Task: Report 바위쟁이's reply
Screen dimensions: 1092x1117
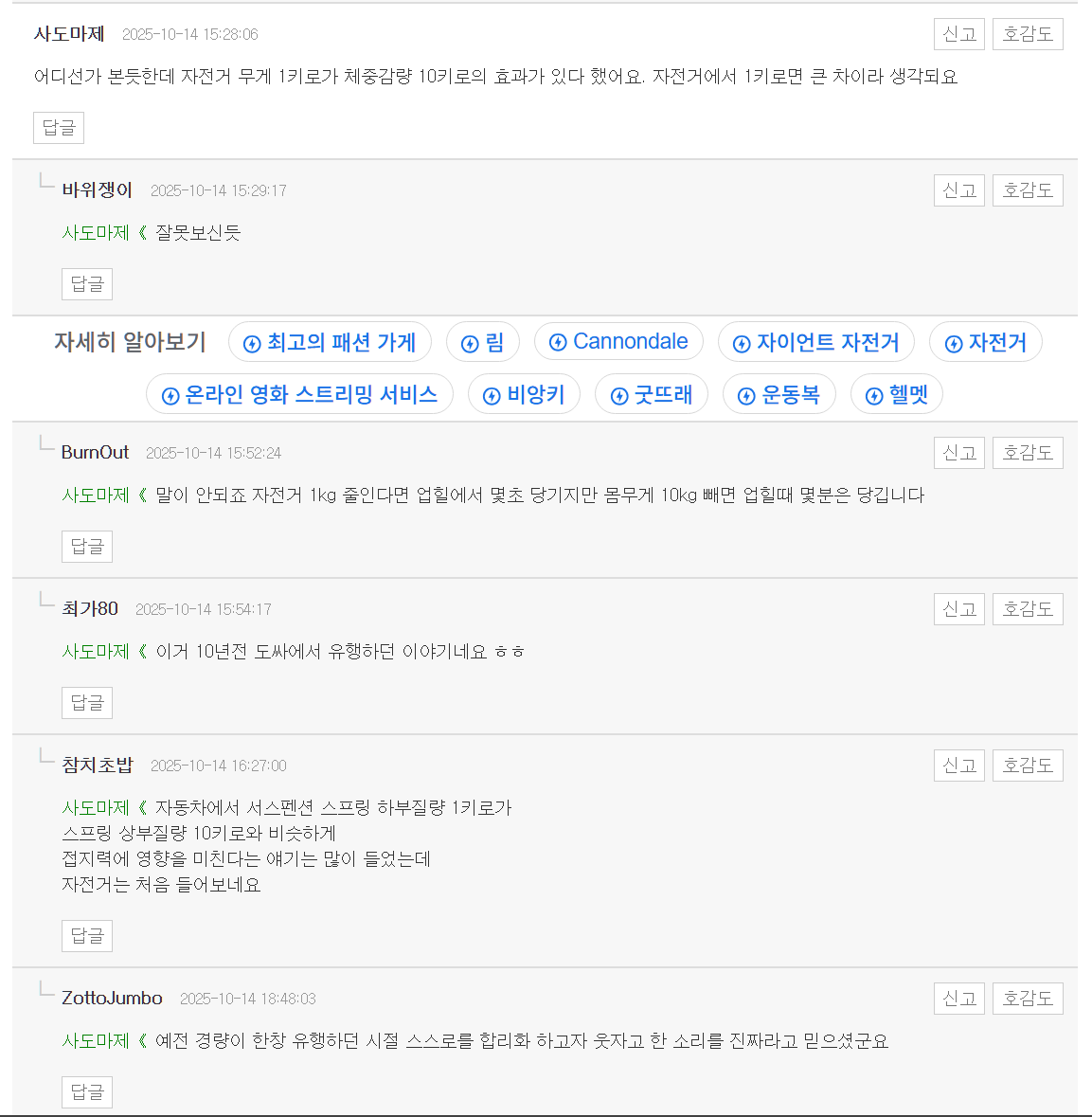Action: [x=958, y=190]
